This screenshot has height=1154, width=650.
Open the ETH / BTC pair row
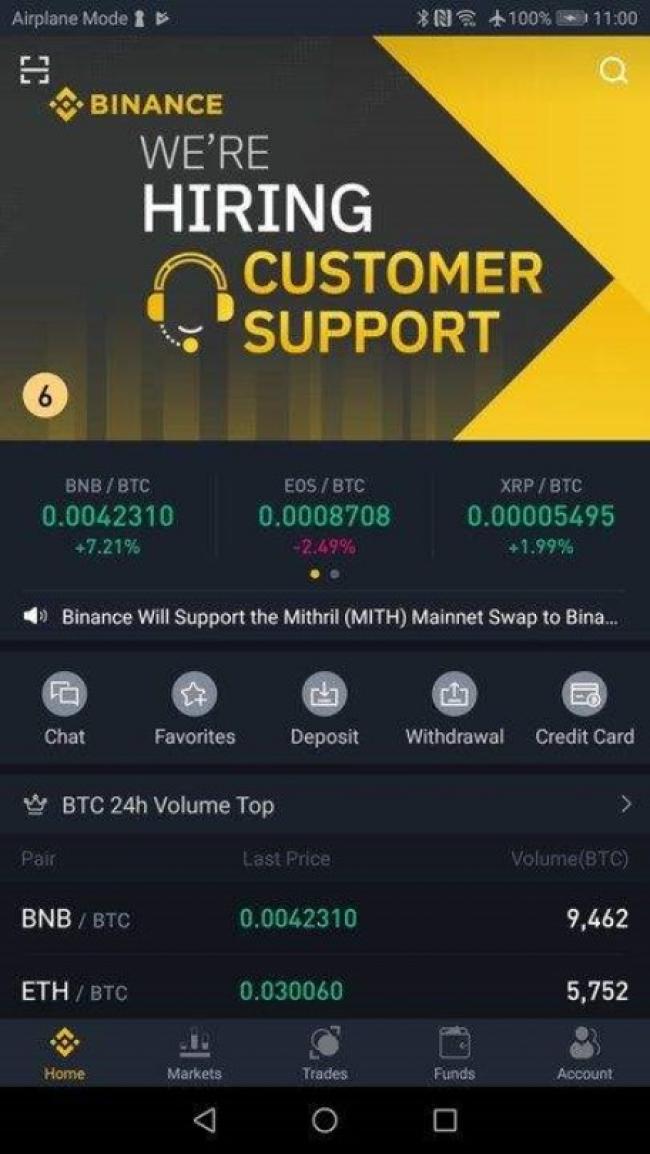325,991
